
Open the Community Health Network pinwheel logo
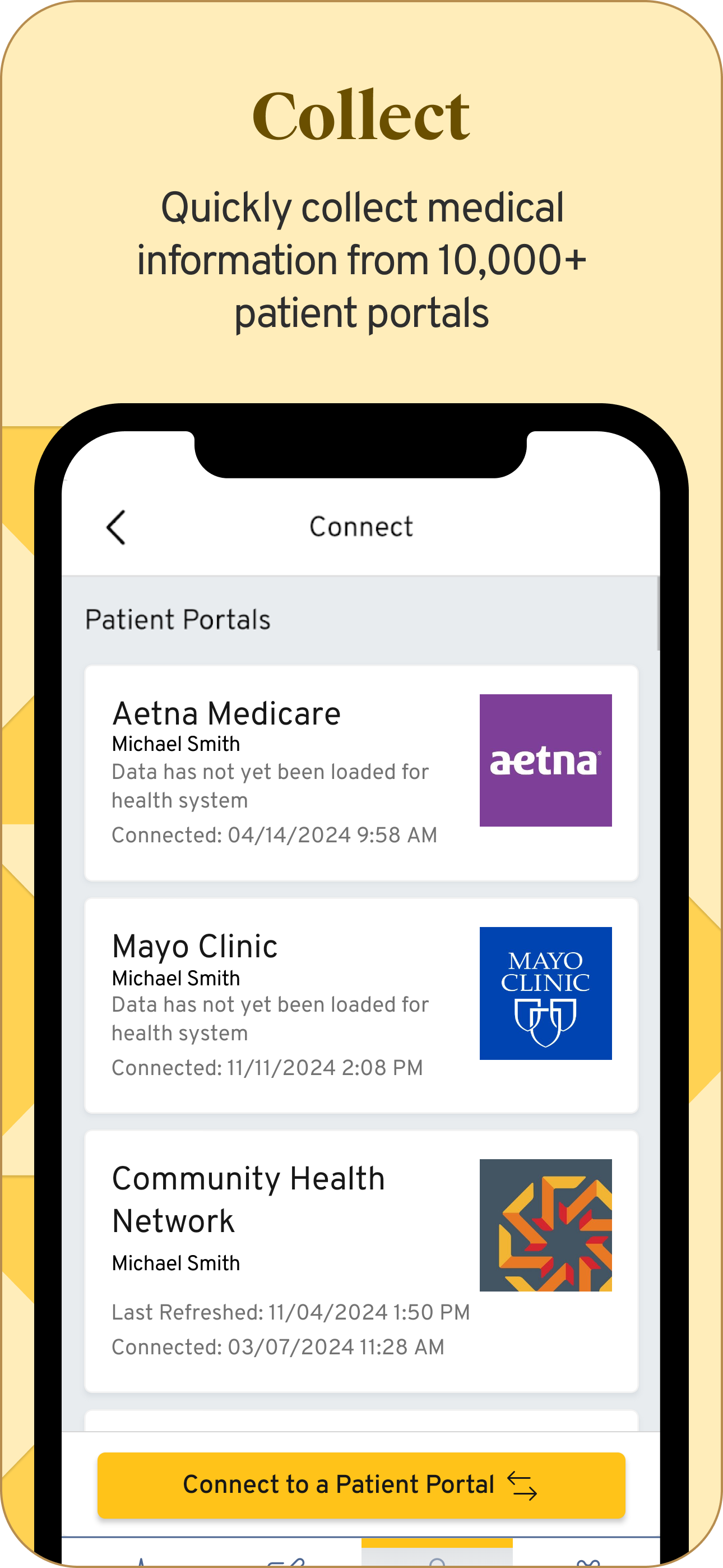click(x=545, y=1226)
